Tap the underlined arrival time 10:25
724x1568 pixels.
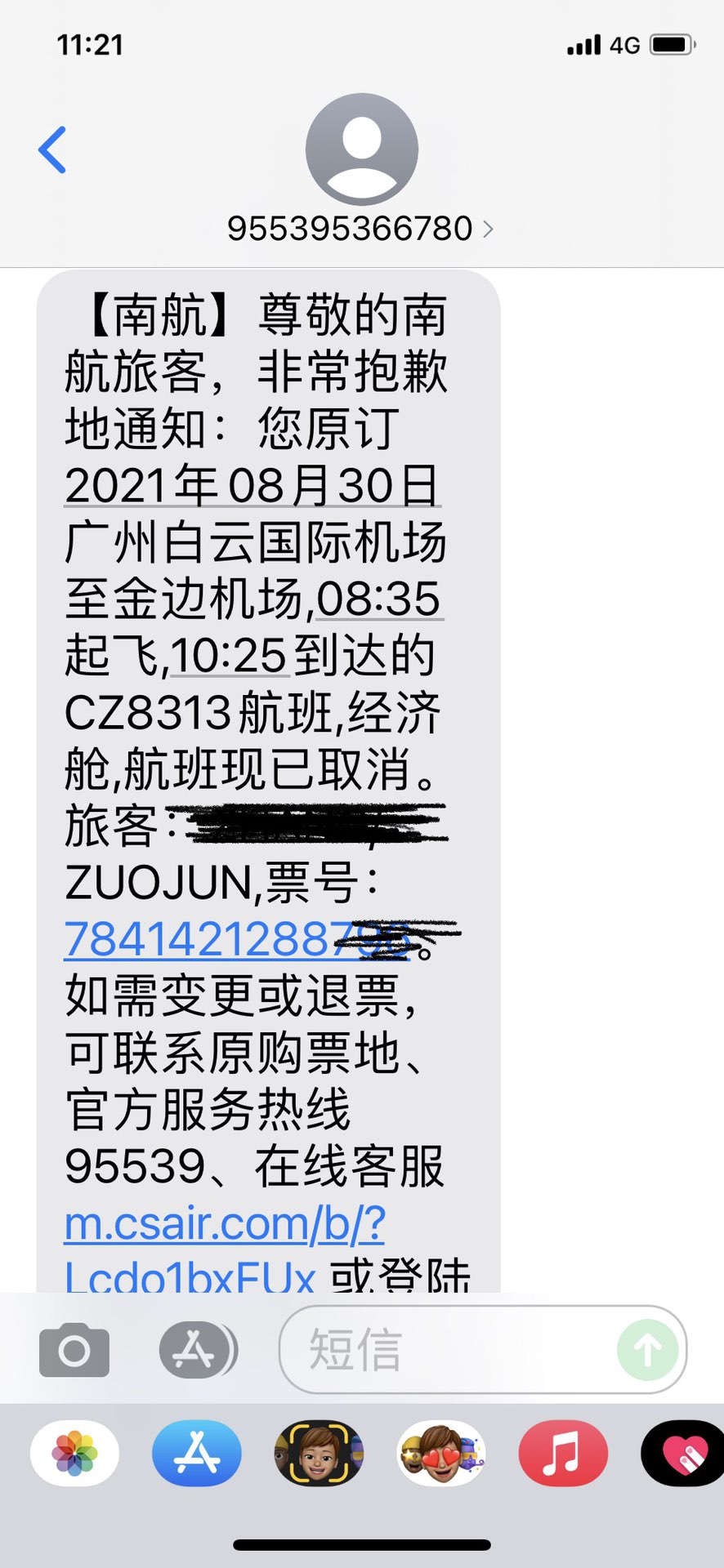click(x=230, y=656)
